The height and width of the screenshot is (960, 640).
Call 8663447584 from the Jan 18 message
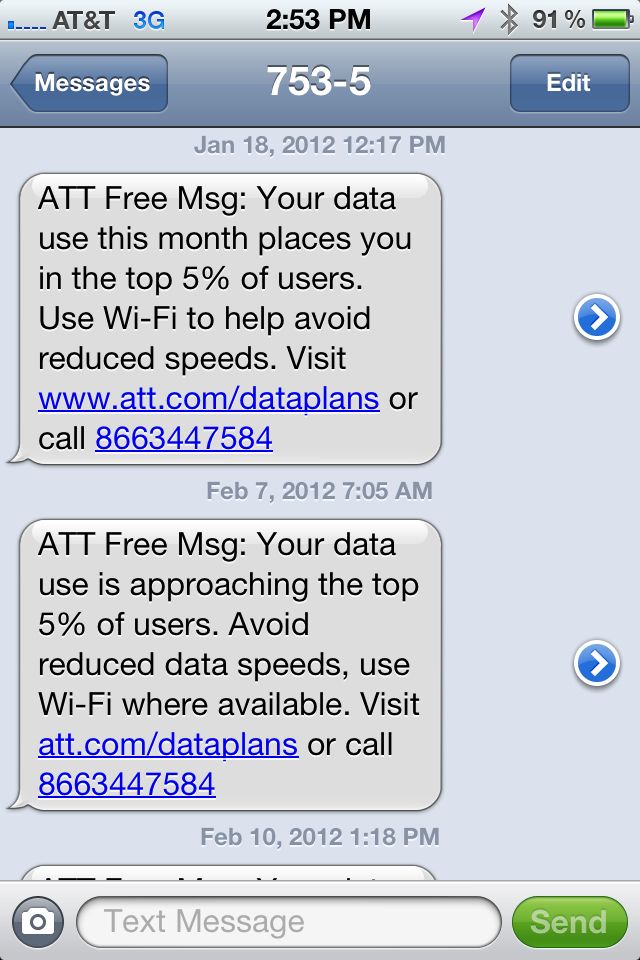[184, 439]
